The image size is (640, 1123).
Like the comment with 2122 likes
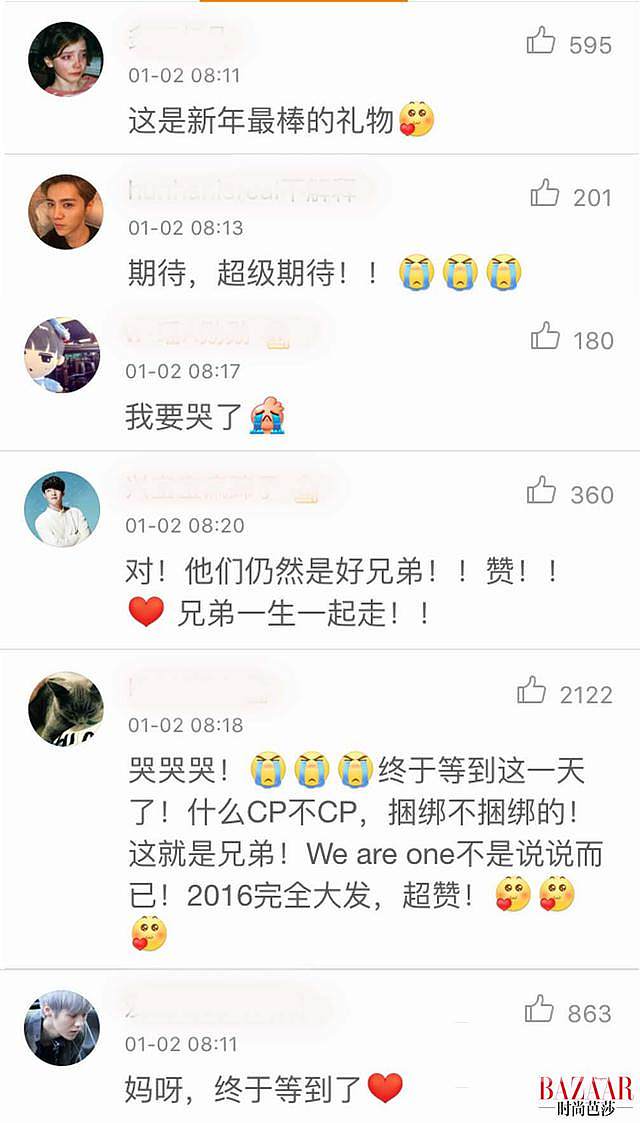[532, 690]
